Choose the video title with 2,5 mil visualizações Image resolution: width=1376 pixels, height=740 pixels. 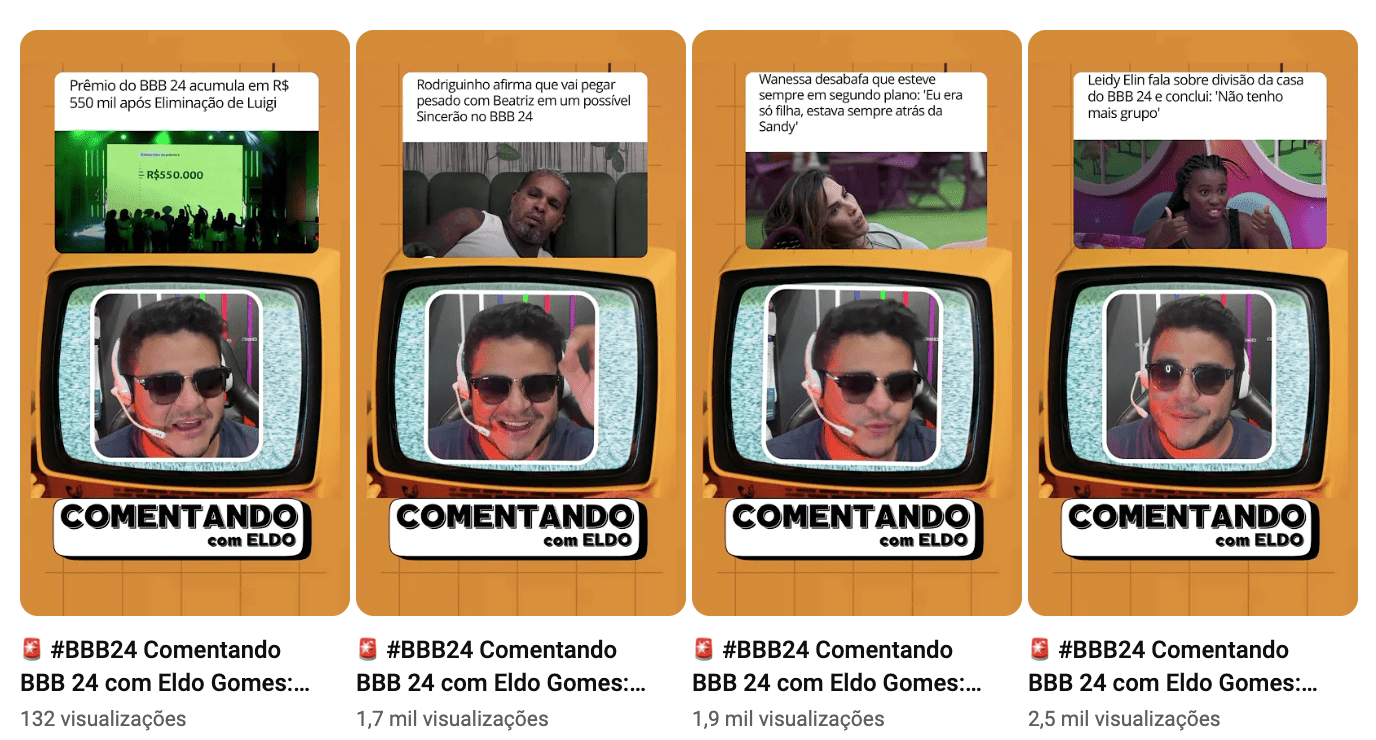click(x=1174, y=667)
